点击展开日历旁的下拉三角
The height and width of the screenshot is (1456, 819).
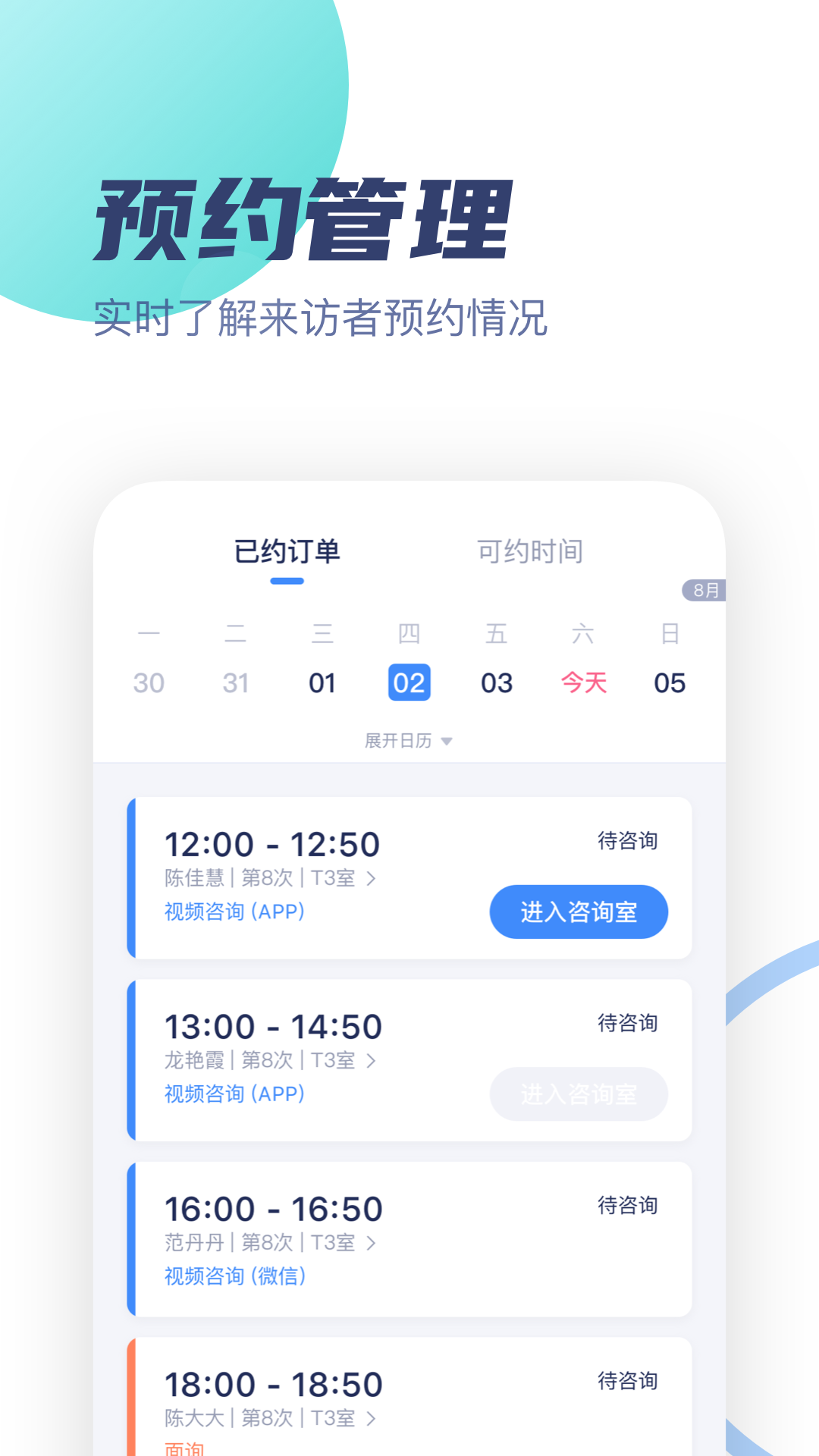click(x=447, y=742)
